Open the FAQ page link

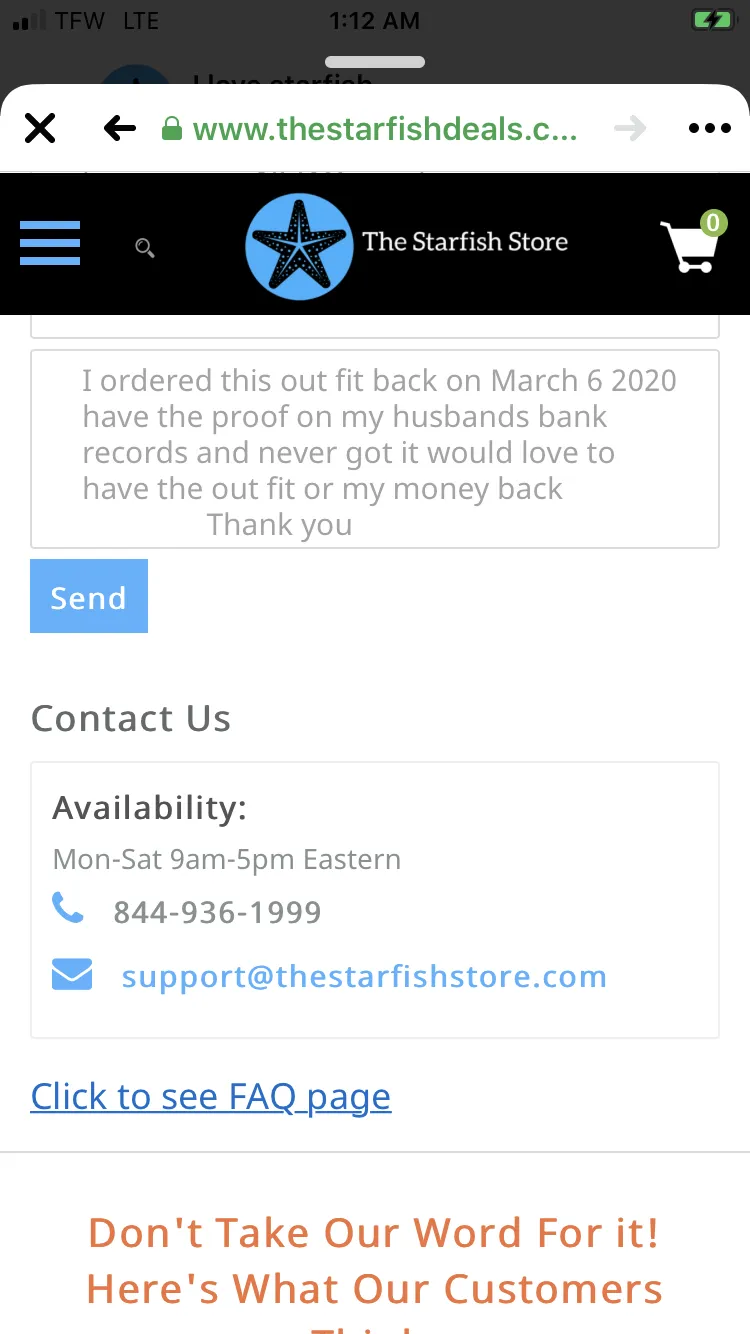[211, 1097]
